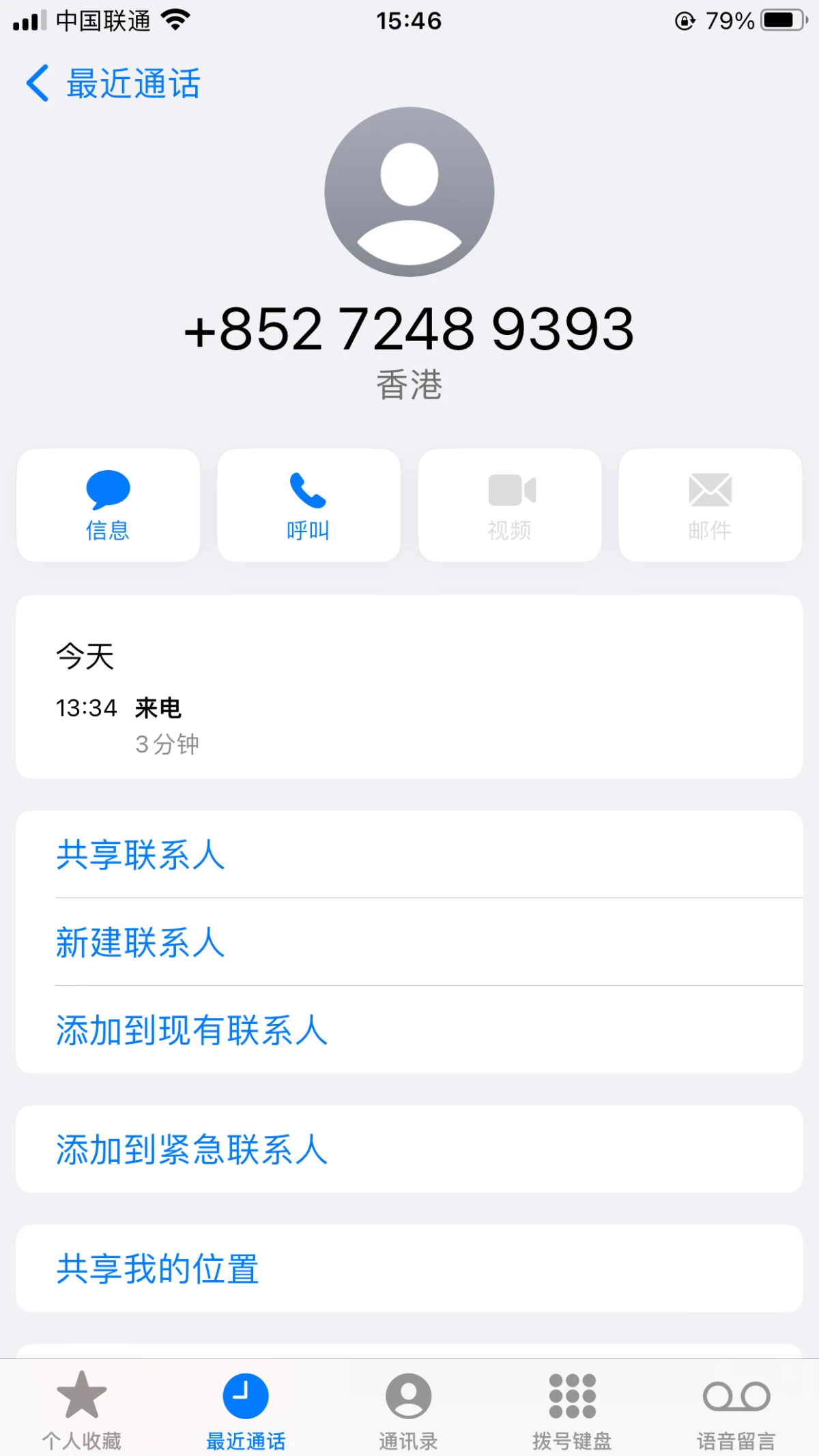This screenshot has width=819, height=1456.
Task: Tap 添加到紧急联系人 option
Action: 191,1150
